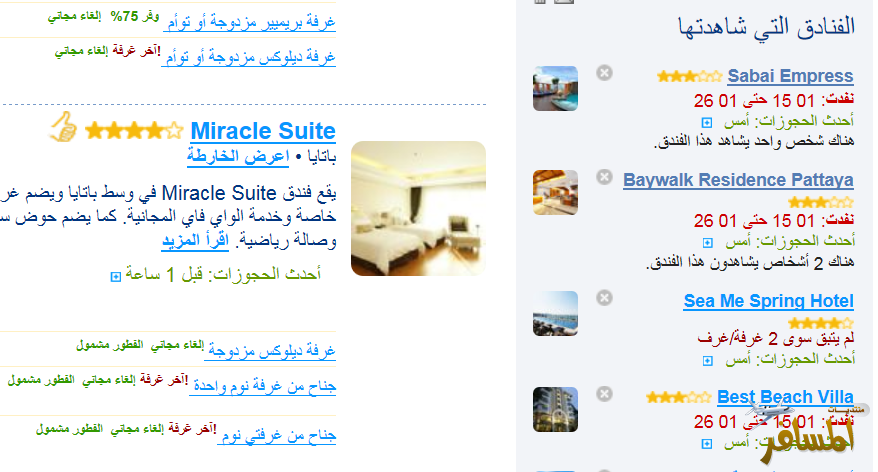Open Sabai Empress thumbnail photo

click(x=555, y=88)
